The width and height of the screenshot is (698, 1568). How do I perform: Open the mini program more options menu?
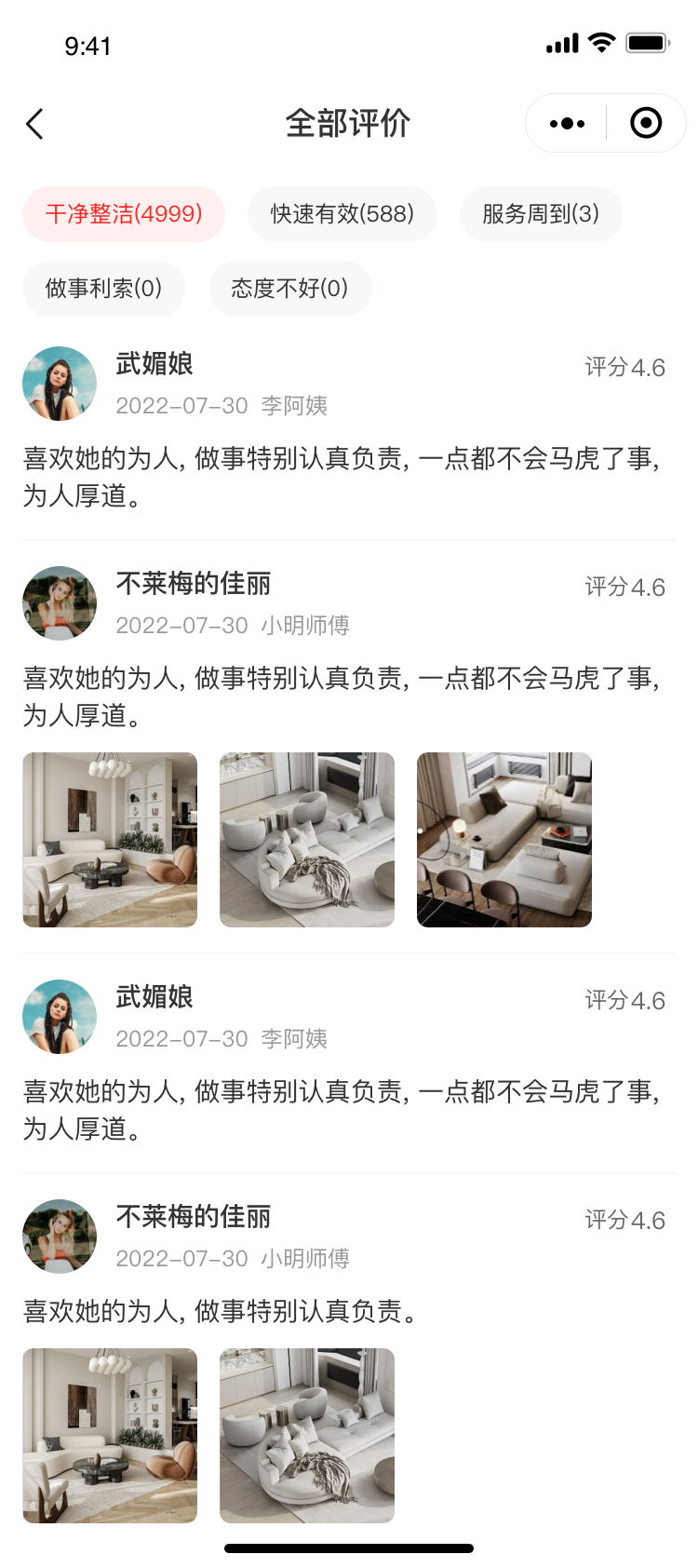tap(567, 123)
